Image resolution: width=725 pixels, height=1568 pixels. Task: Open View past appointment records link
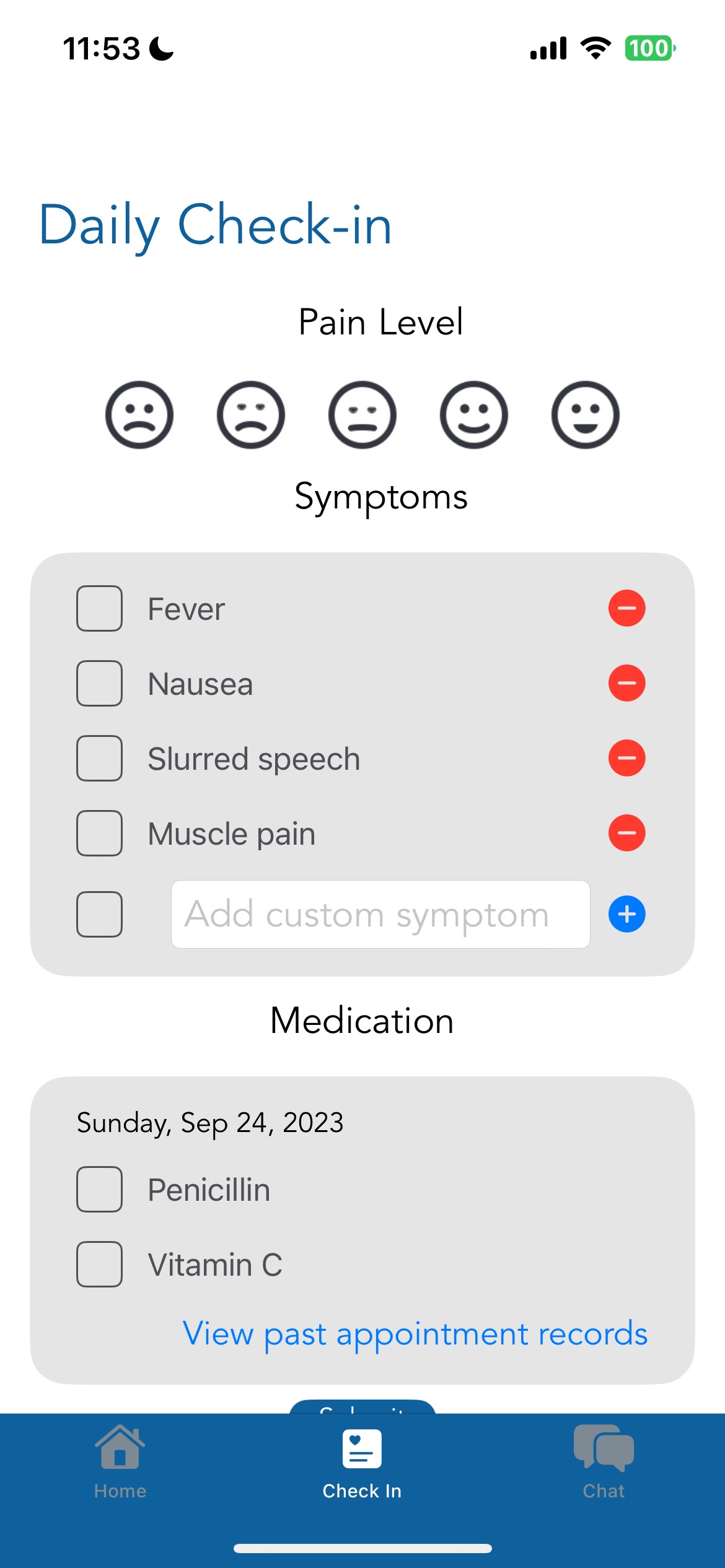coord(415,1333)
